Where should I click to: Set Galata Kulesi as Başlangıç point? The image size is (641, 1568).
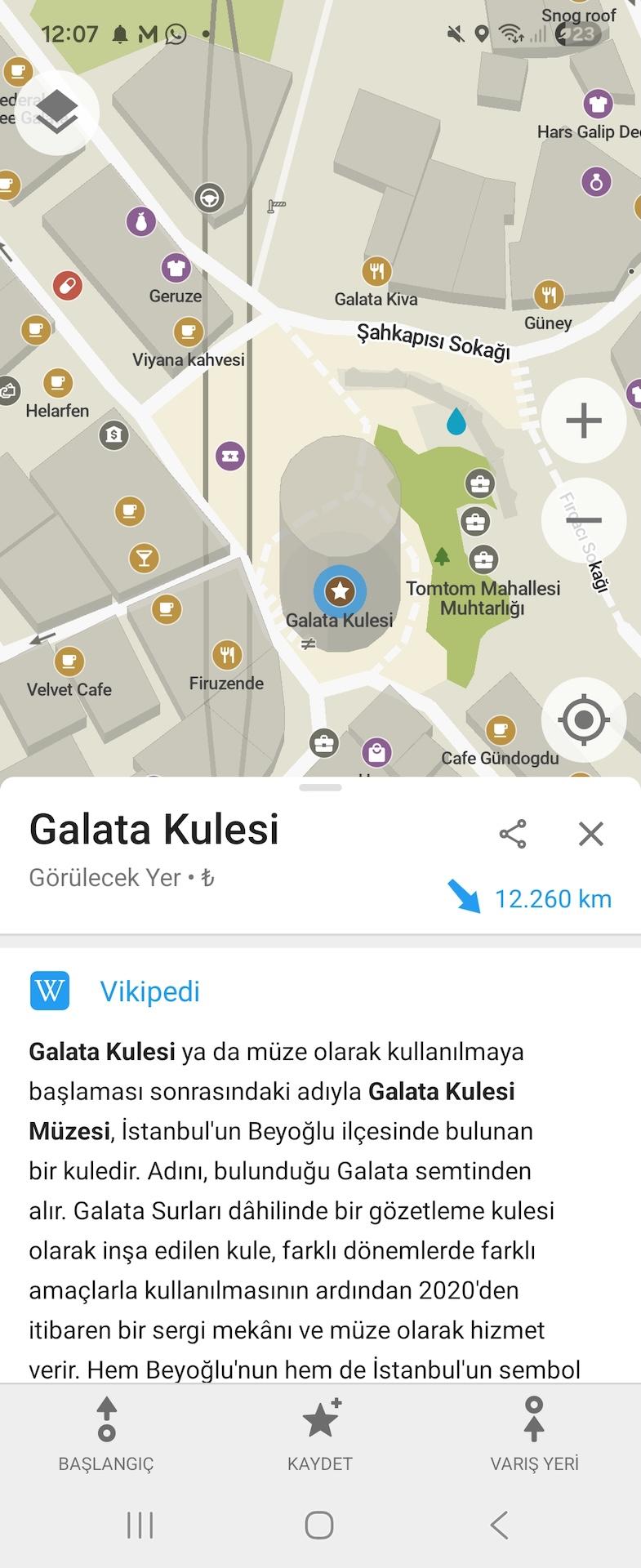(106, 1434)
